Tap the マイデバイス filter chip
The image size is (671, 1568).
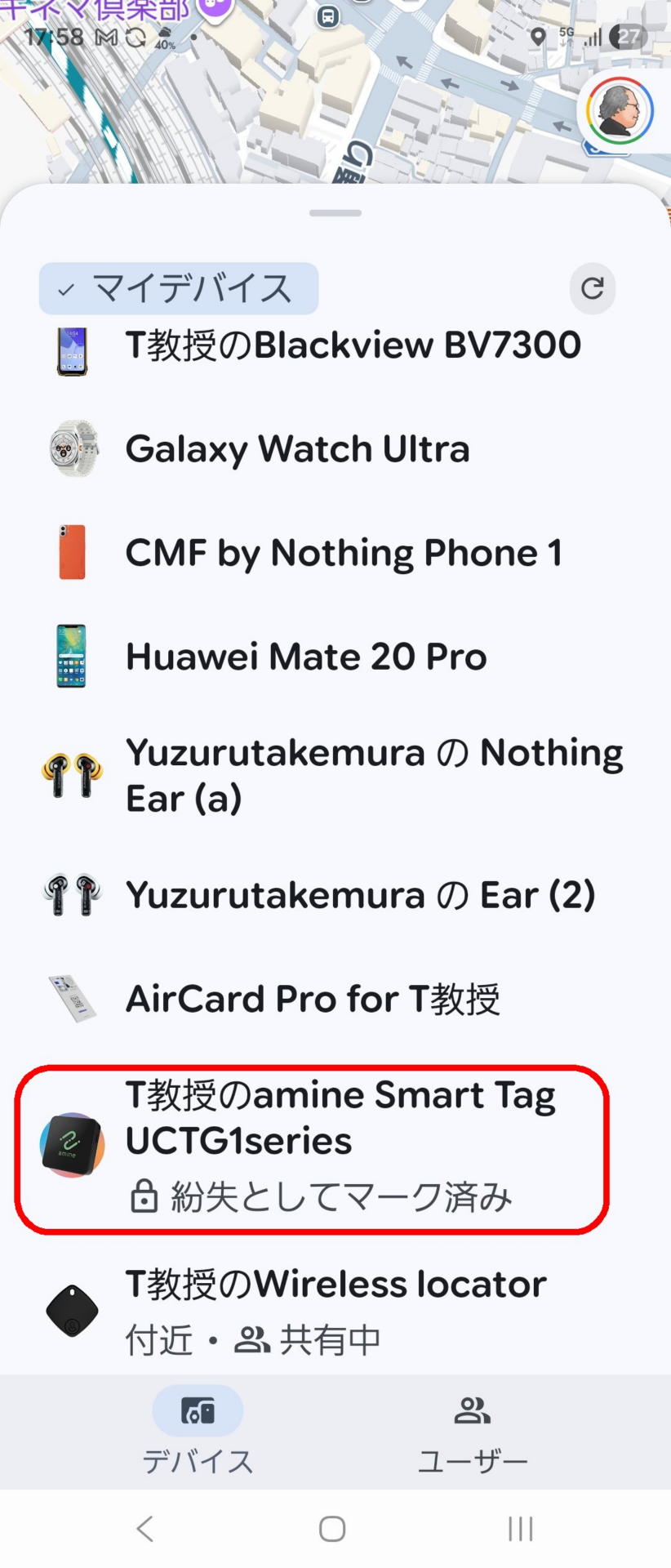[x=179, y=289]
